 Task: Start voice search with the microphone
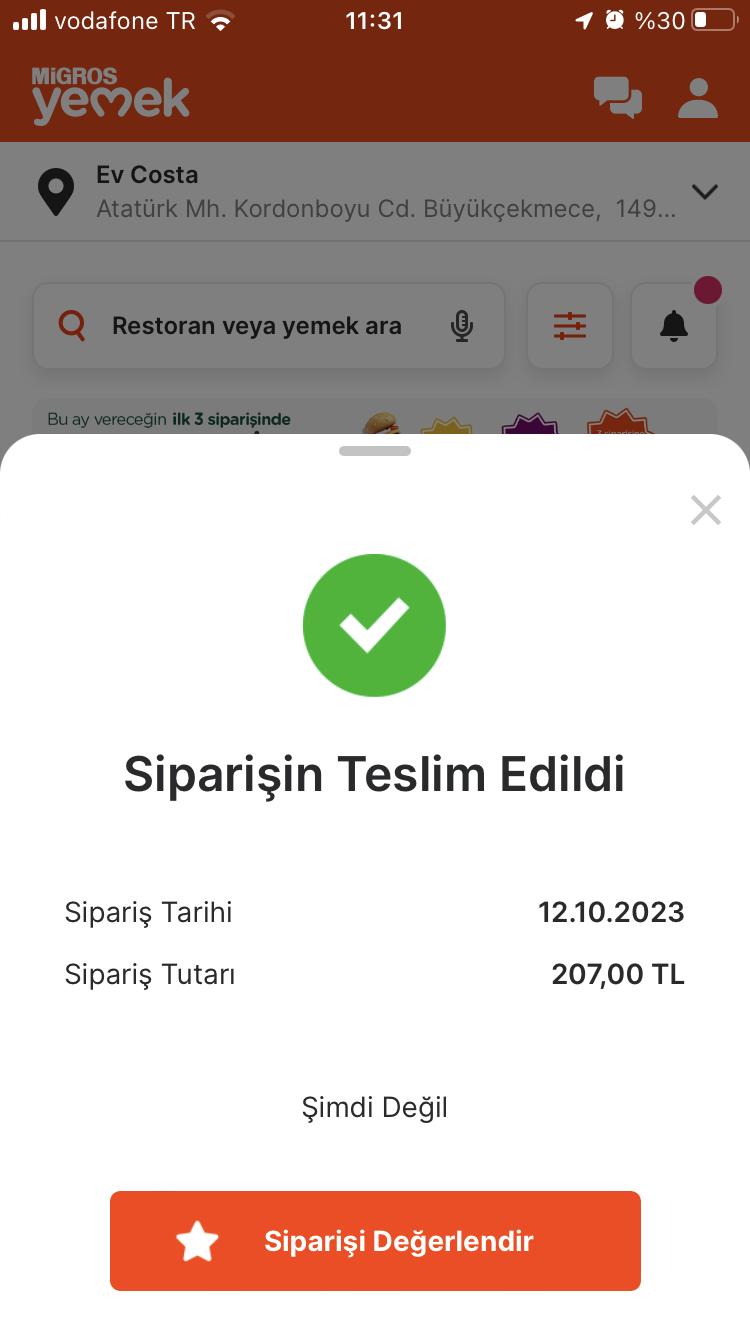[x=461, y=326]
